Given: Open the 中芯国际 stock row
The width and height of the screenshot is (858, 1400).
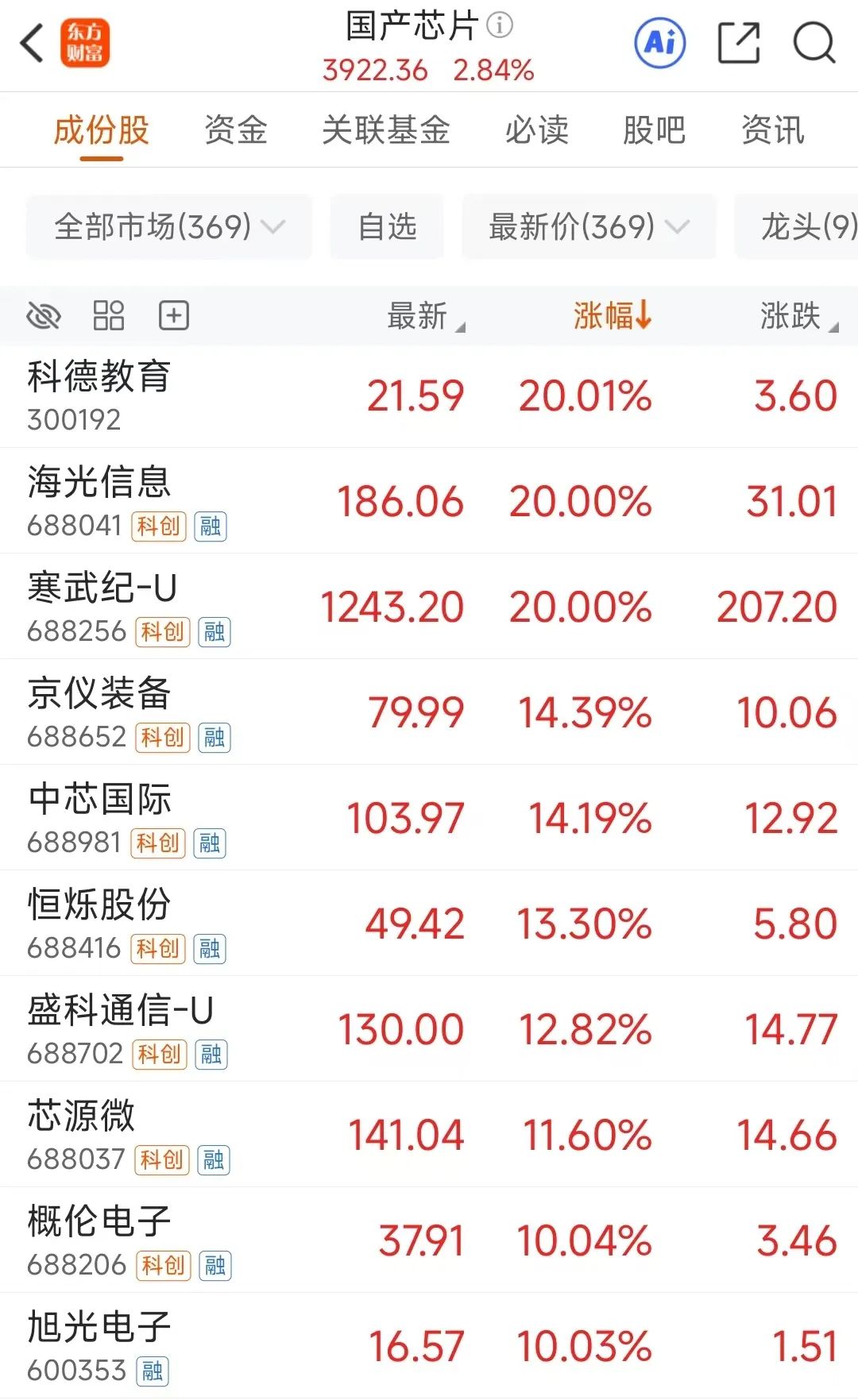Looking at the screenshot, I should (429, 818).
